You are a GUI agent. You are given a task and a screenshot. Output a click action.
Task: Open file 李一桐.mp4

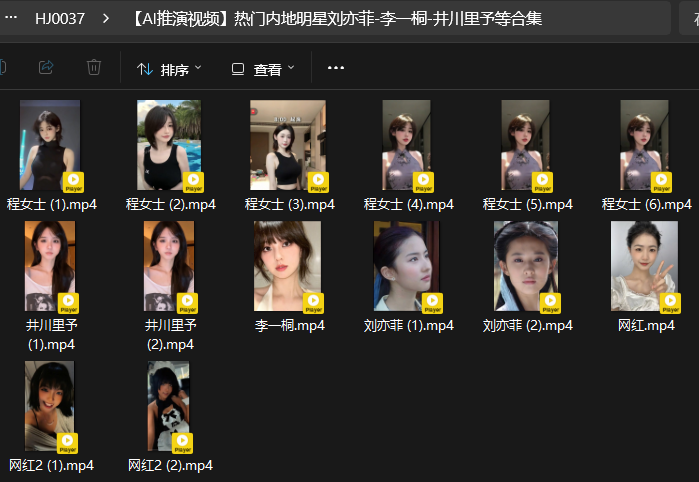point(289,267)
